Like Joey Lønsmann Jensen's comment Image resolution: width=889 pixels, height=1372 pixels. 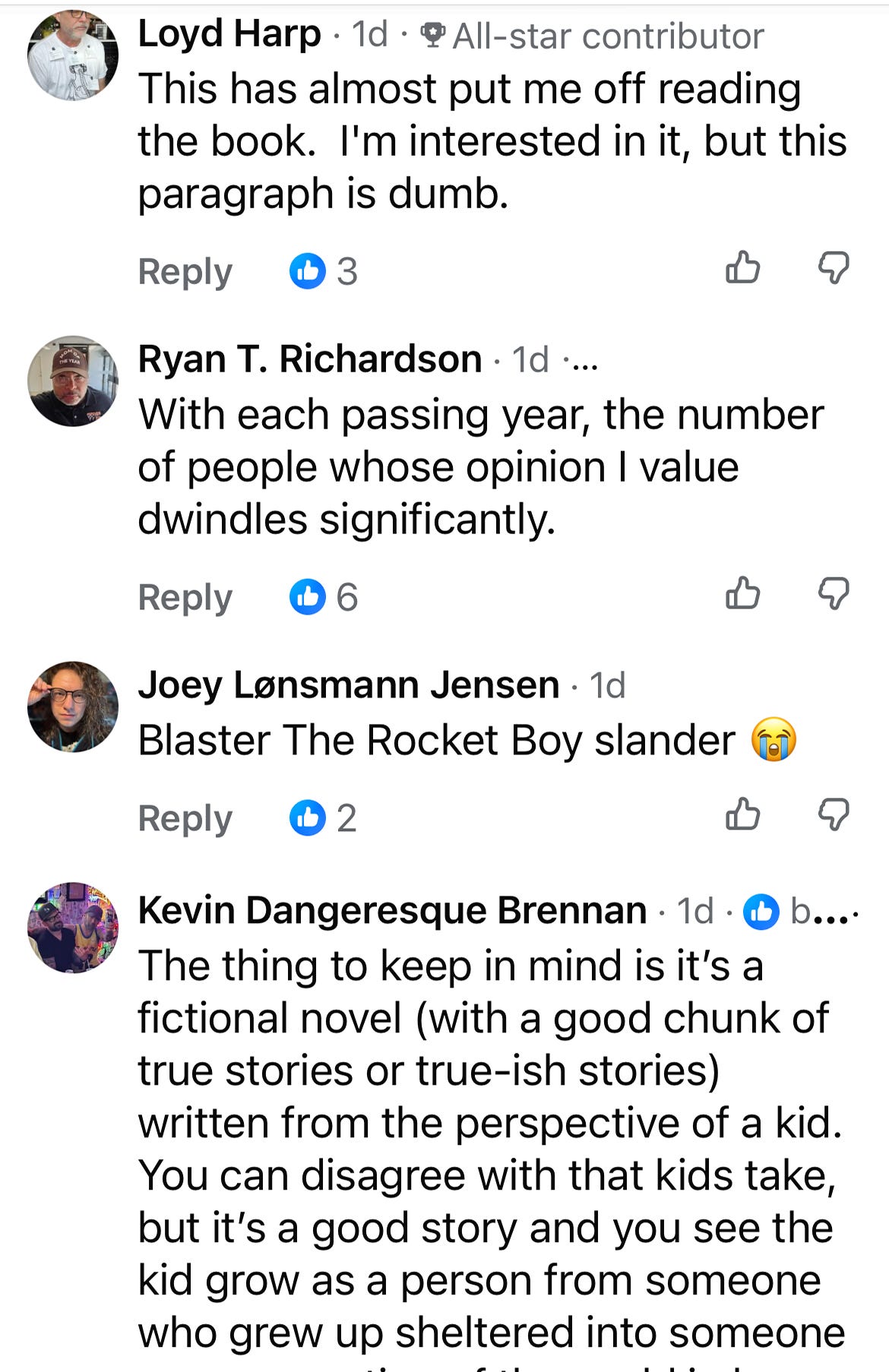point(742,814)
